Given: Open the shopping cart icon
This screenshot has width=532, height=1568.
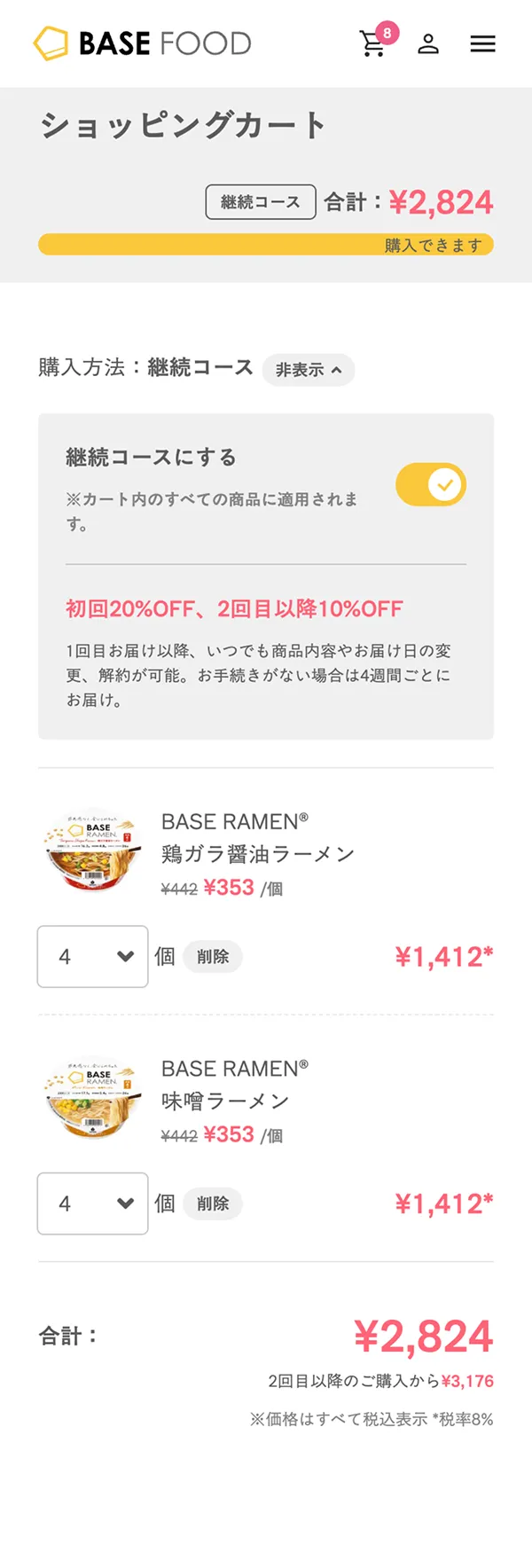Looking at the screenshot, I should click(x=373, y=43).
